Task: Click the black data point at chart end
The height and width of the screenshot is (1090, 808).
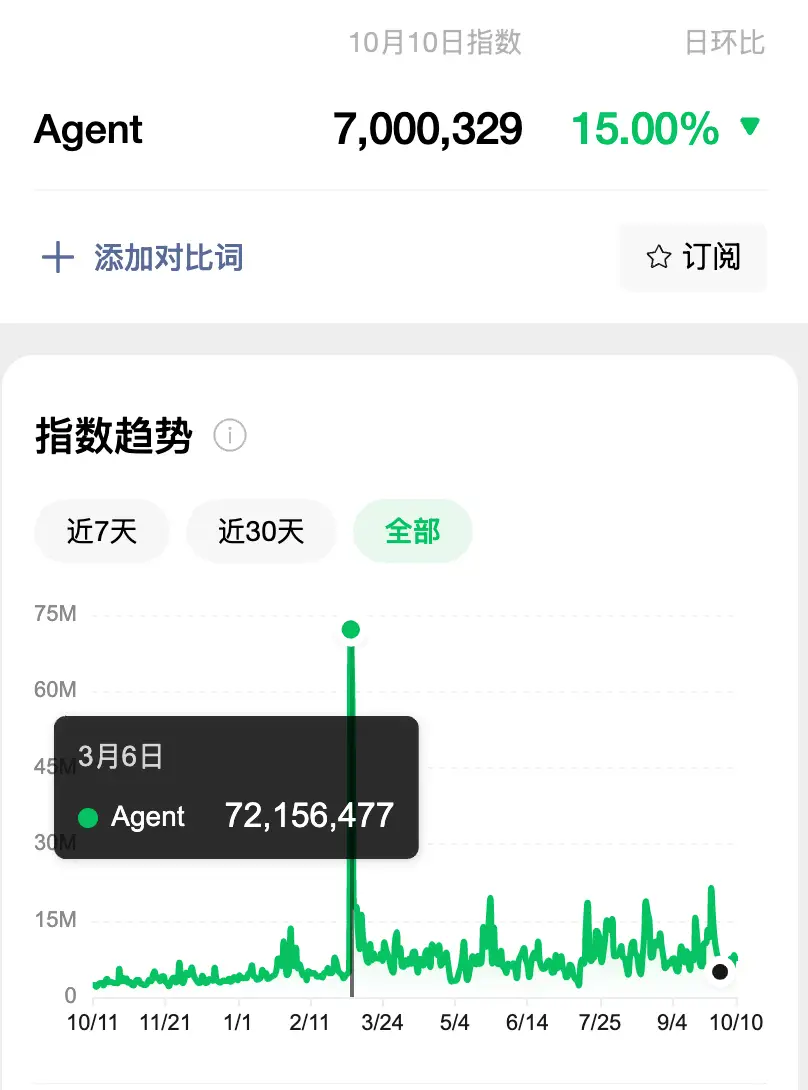Action: point(722,970)
